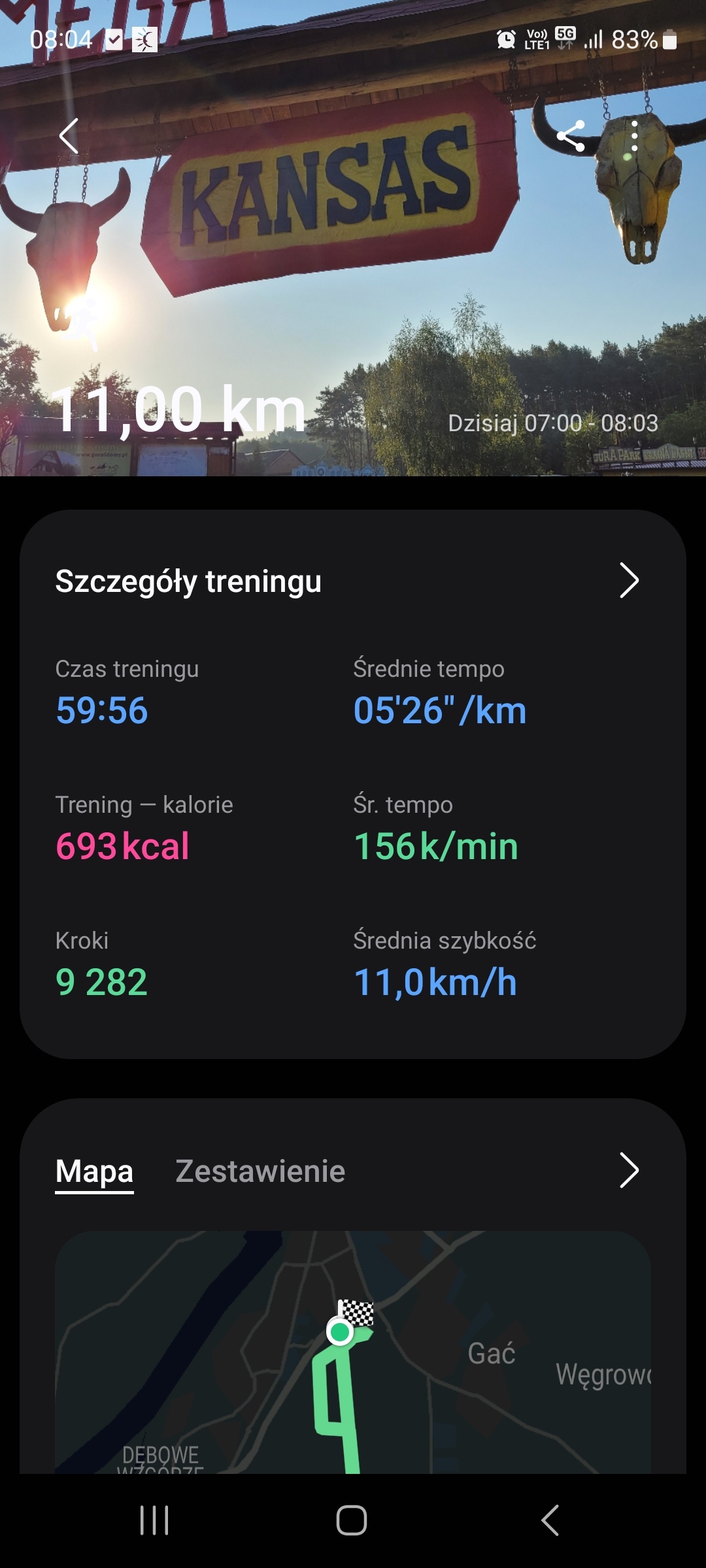Open recent apps from navigation bar
The width and height of the screenshot is (706, 1568).
[x=154, y=1520]
